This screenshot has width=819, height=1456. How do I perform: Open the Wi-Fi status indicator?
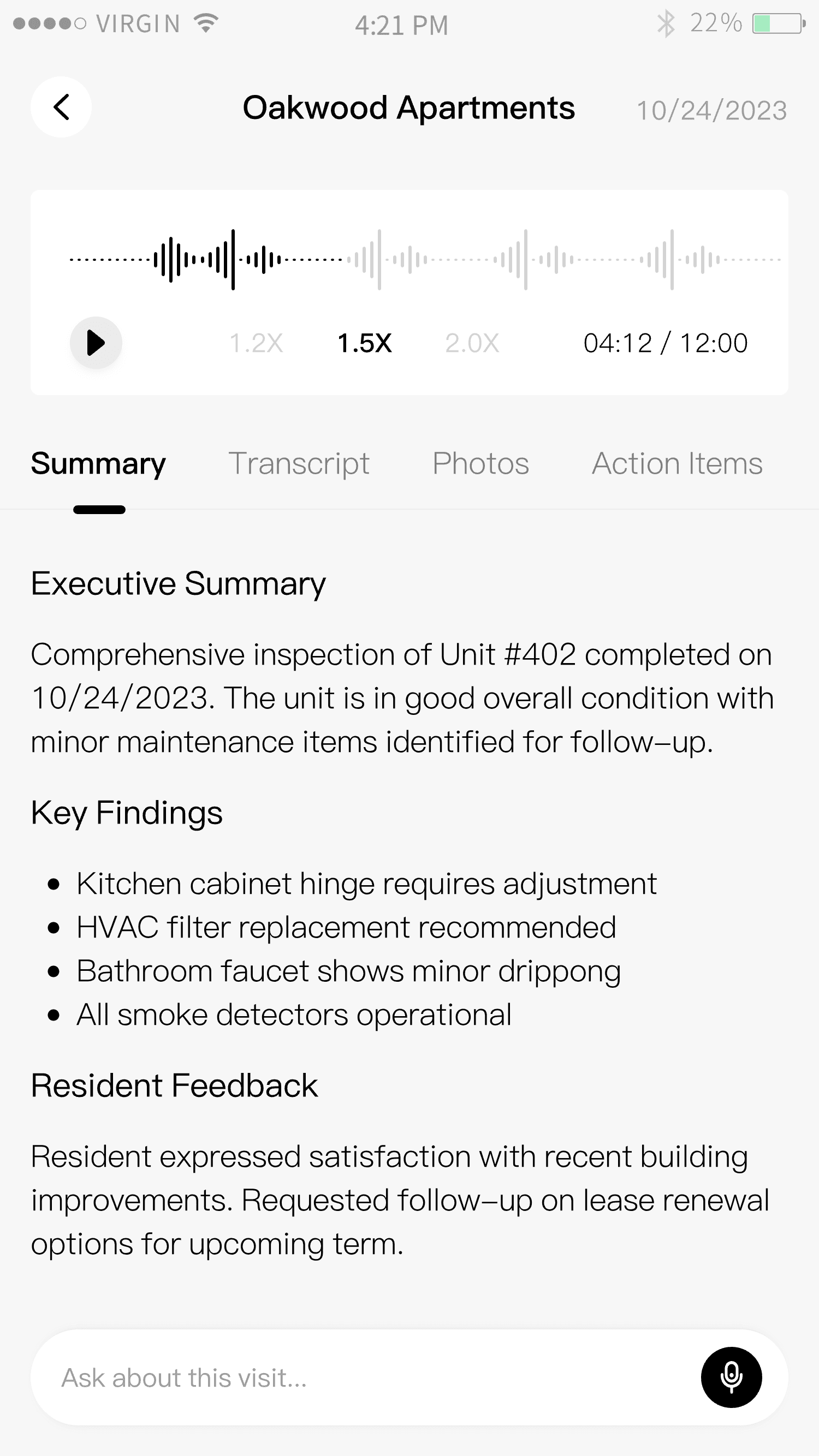click(205, 22)
